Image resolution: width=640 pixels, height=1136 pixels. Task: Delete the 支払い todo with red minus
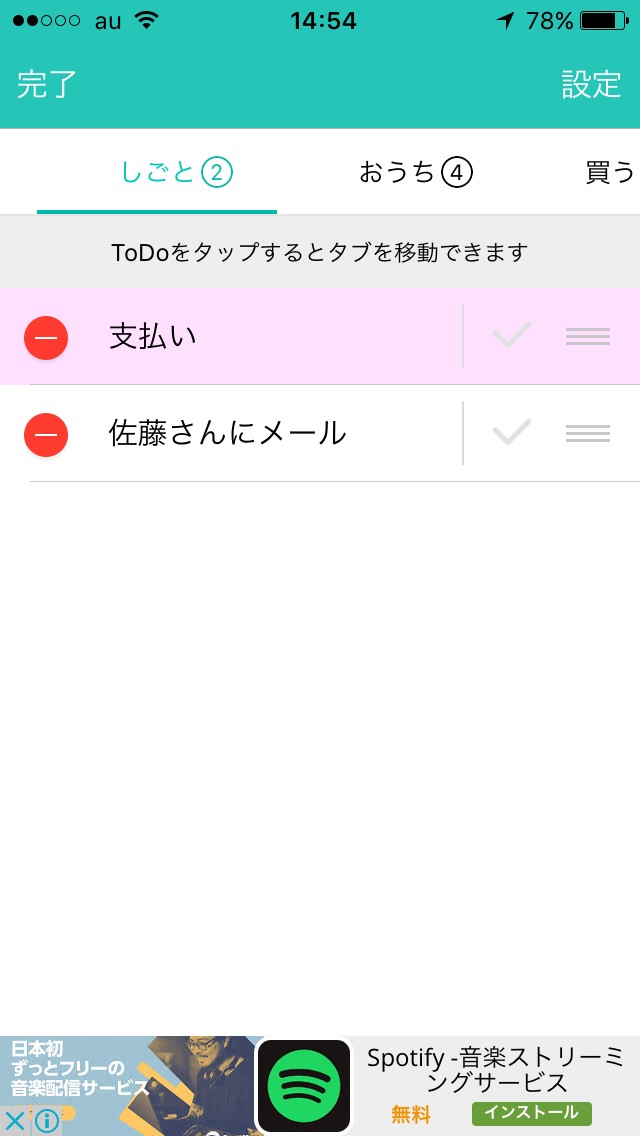point(46,337)
